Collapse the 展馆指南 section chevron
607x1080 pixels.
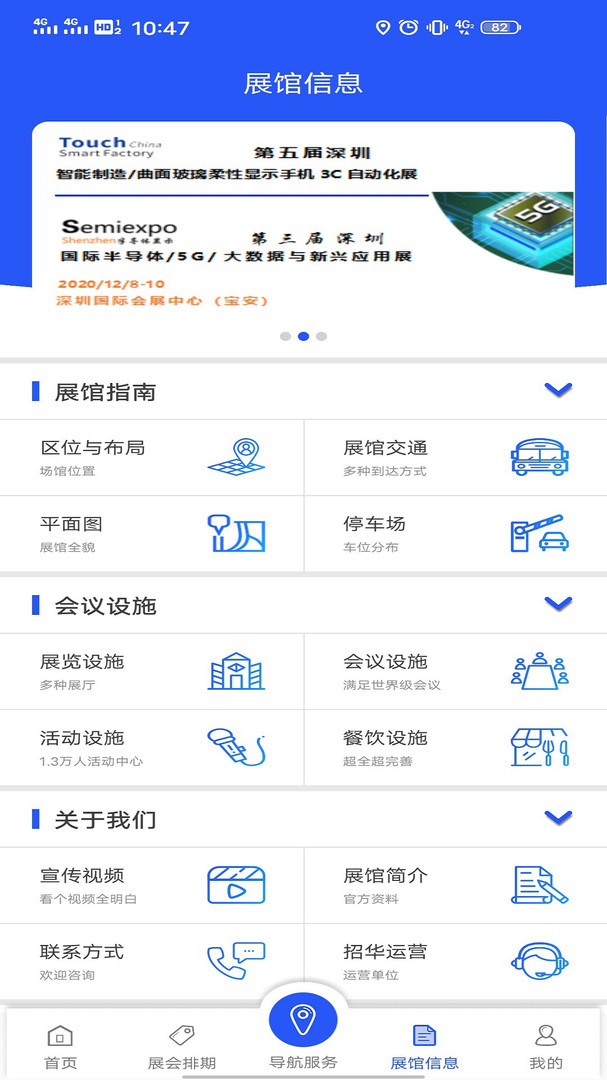(557, 390)
